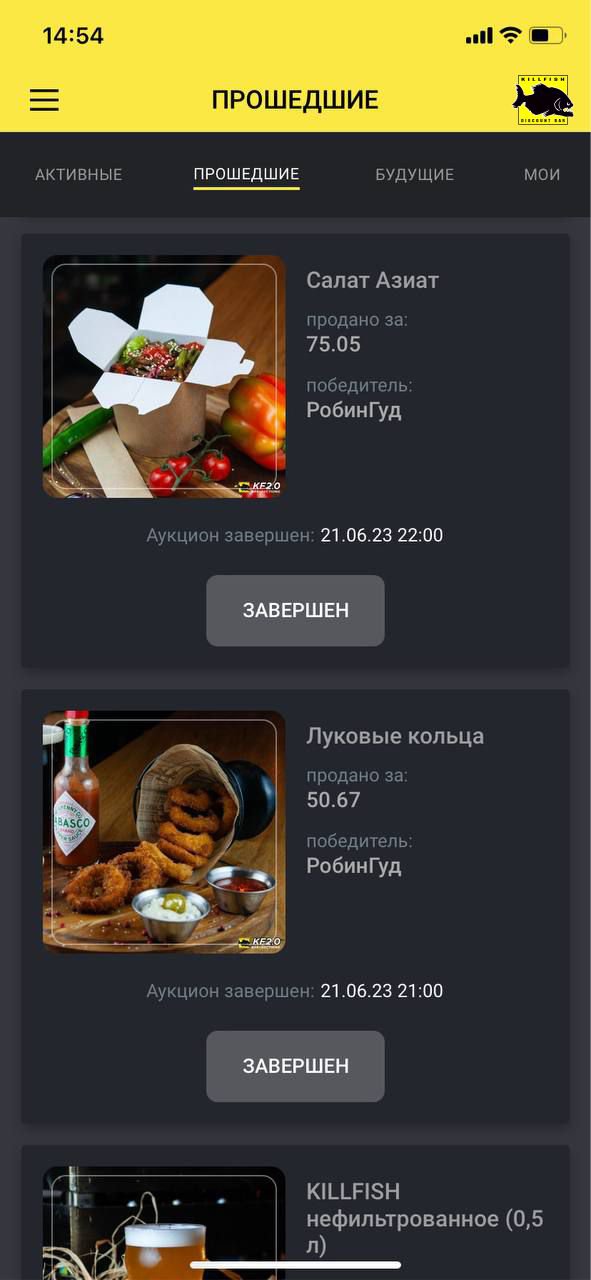
Task: Switch to the БУДУЩИЕ tab
Action: [x=415, y=174]
